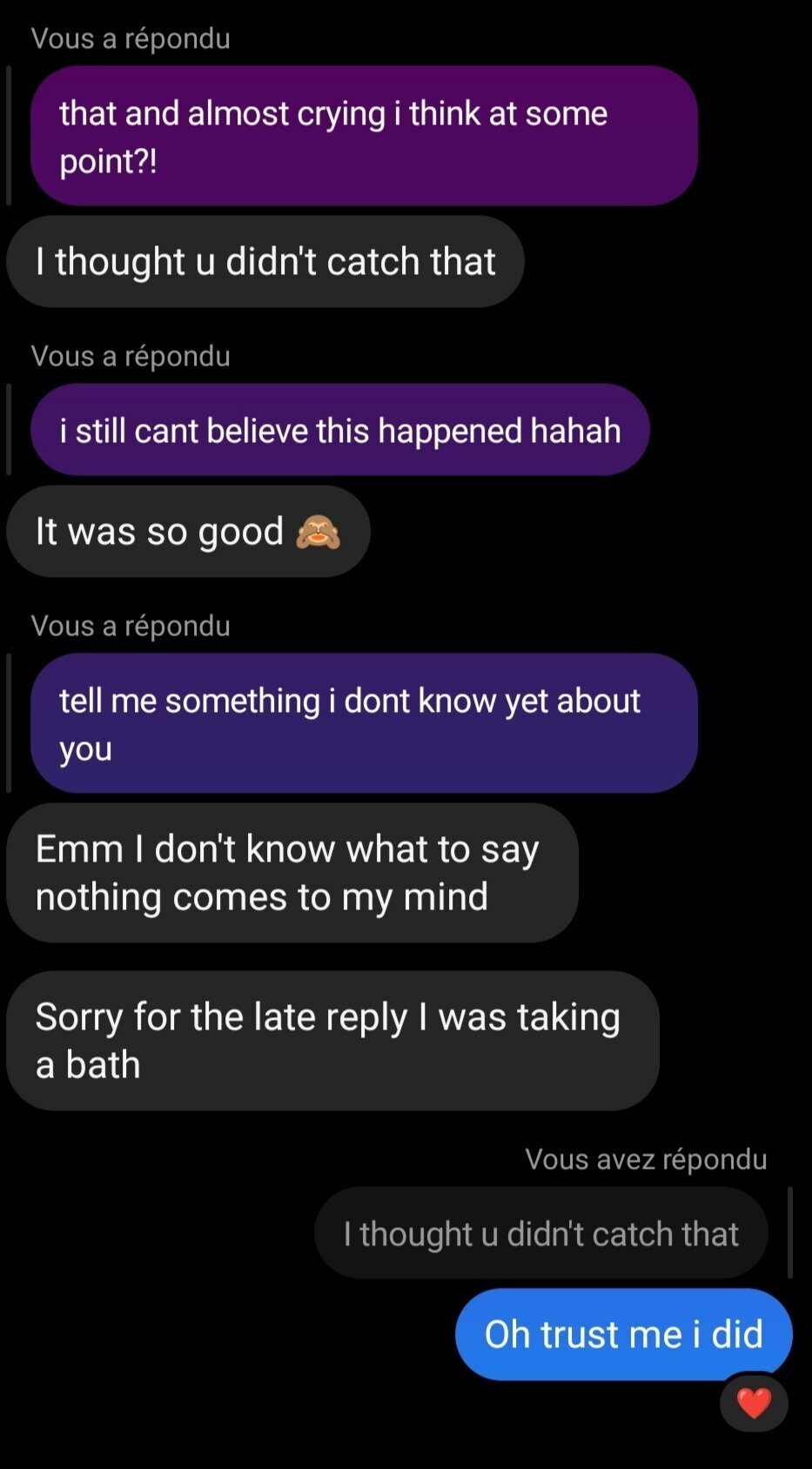Jump to quoted "tell me something i dont know"
Image resolution: width=812 pixels, height=1469 pixels.
tap(364, 723)
